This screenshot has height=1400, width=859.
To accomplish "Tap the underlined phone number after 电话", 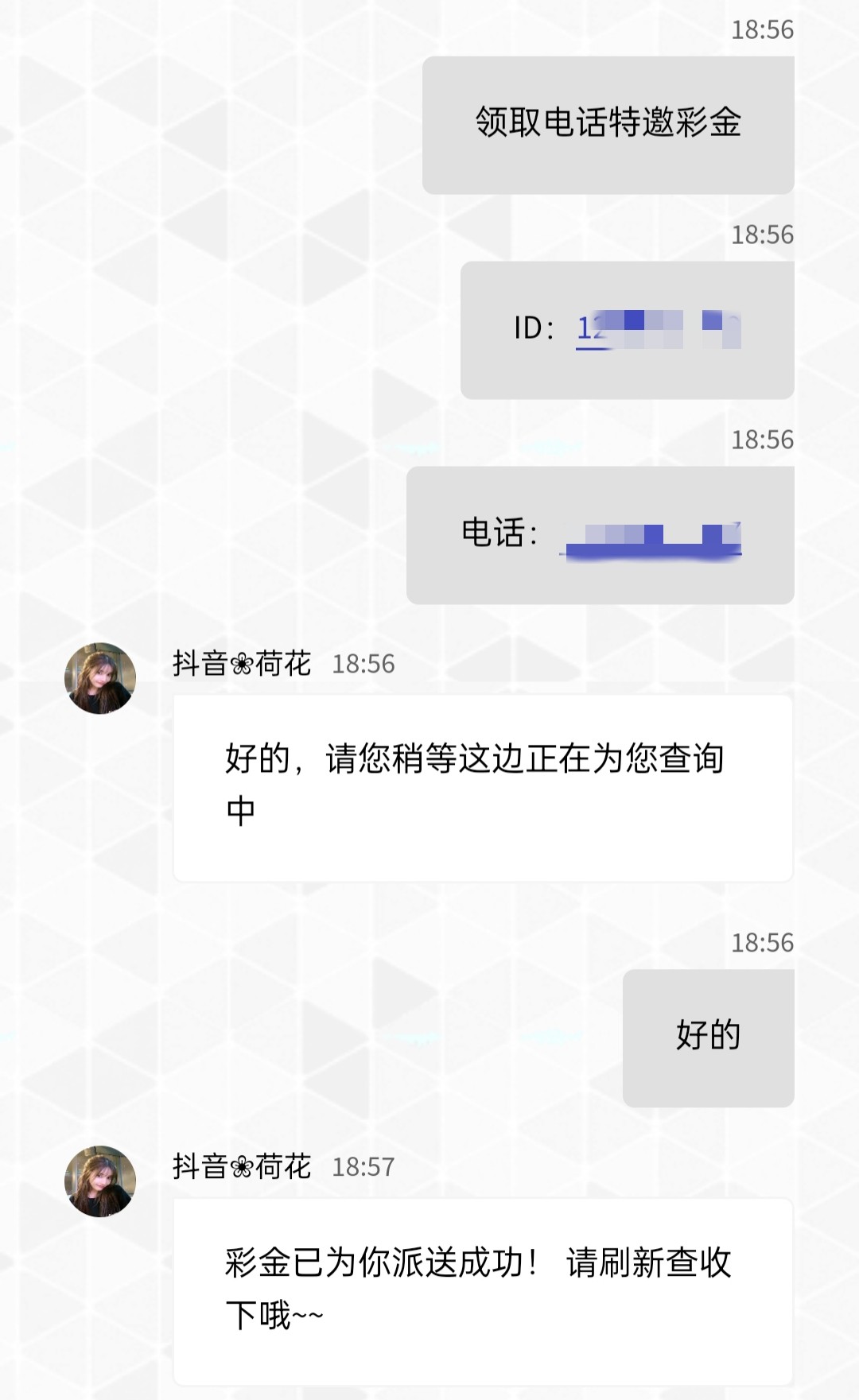I will point(654,539).
